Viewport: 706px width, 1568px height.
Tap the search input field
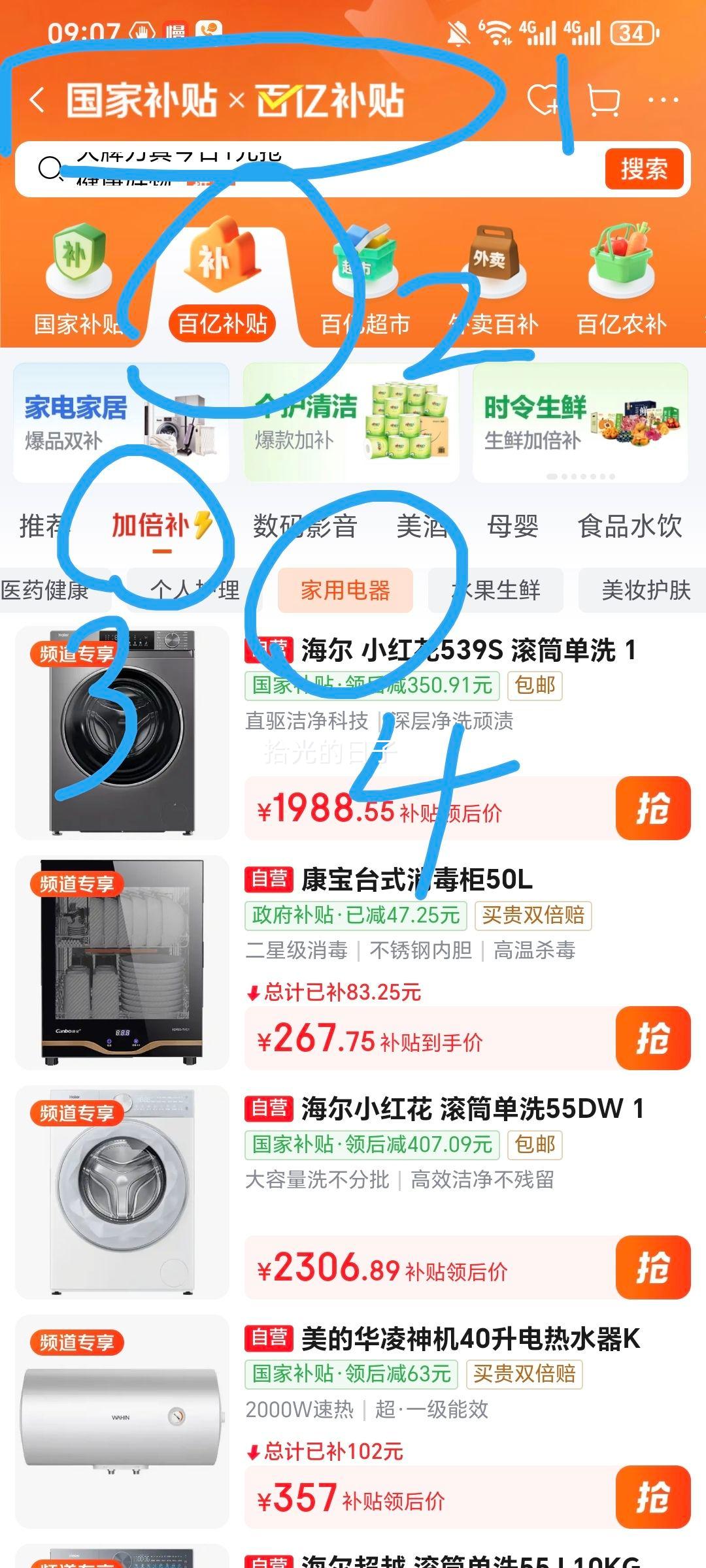327,169
